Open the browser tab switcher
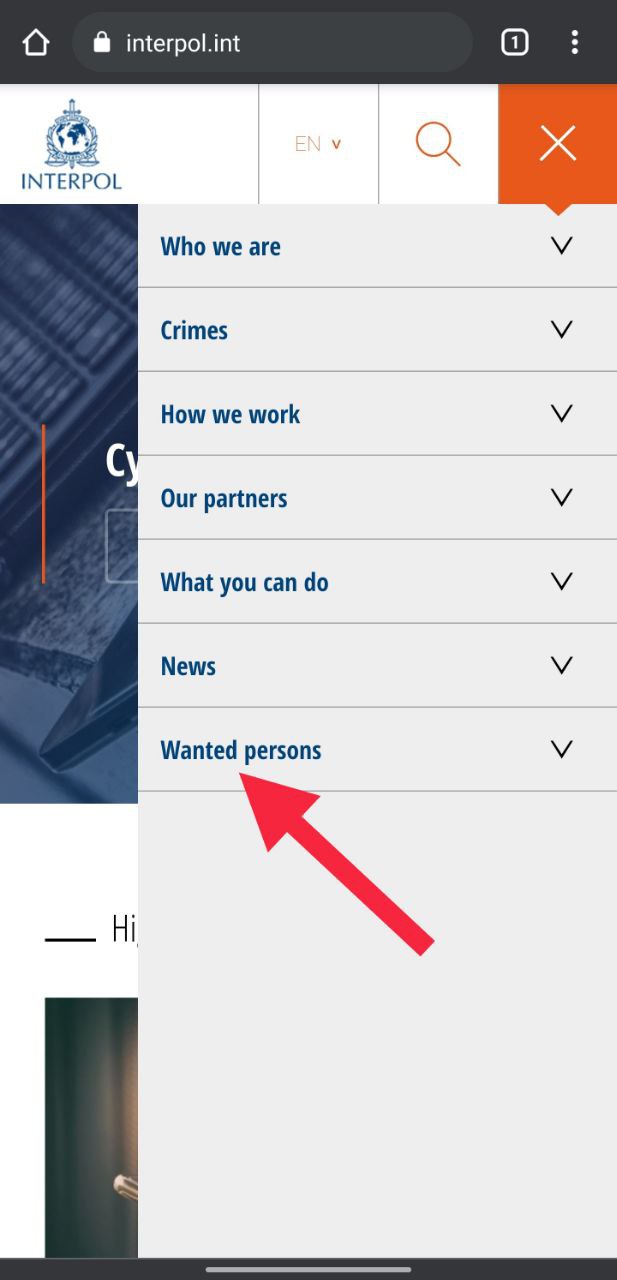This screenshot has height=1280, width=617. 514,42
